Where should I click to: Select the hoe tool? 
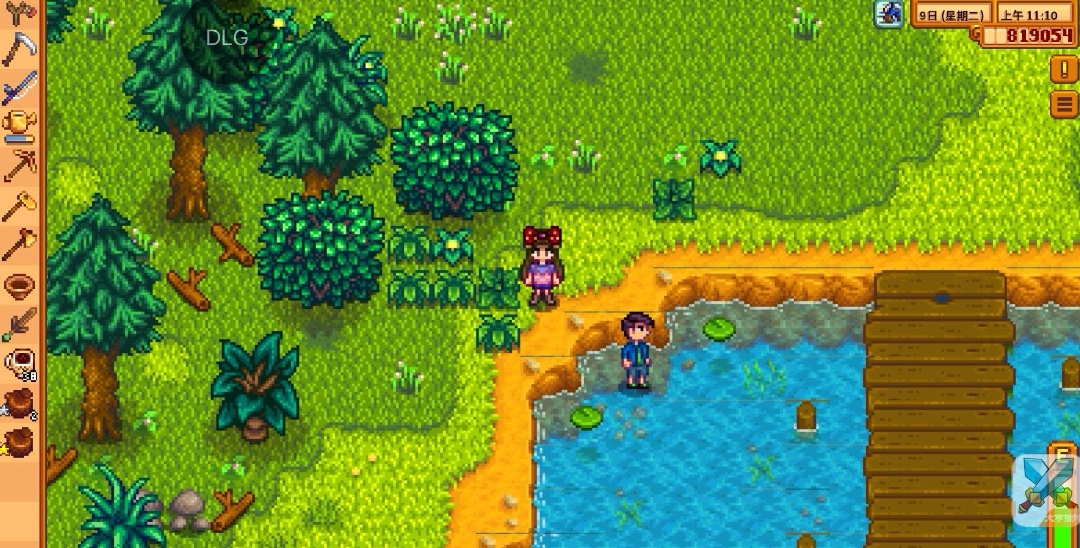tap(19, 206)
